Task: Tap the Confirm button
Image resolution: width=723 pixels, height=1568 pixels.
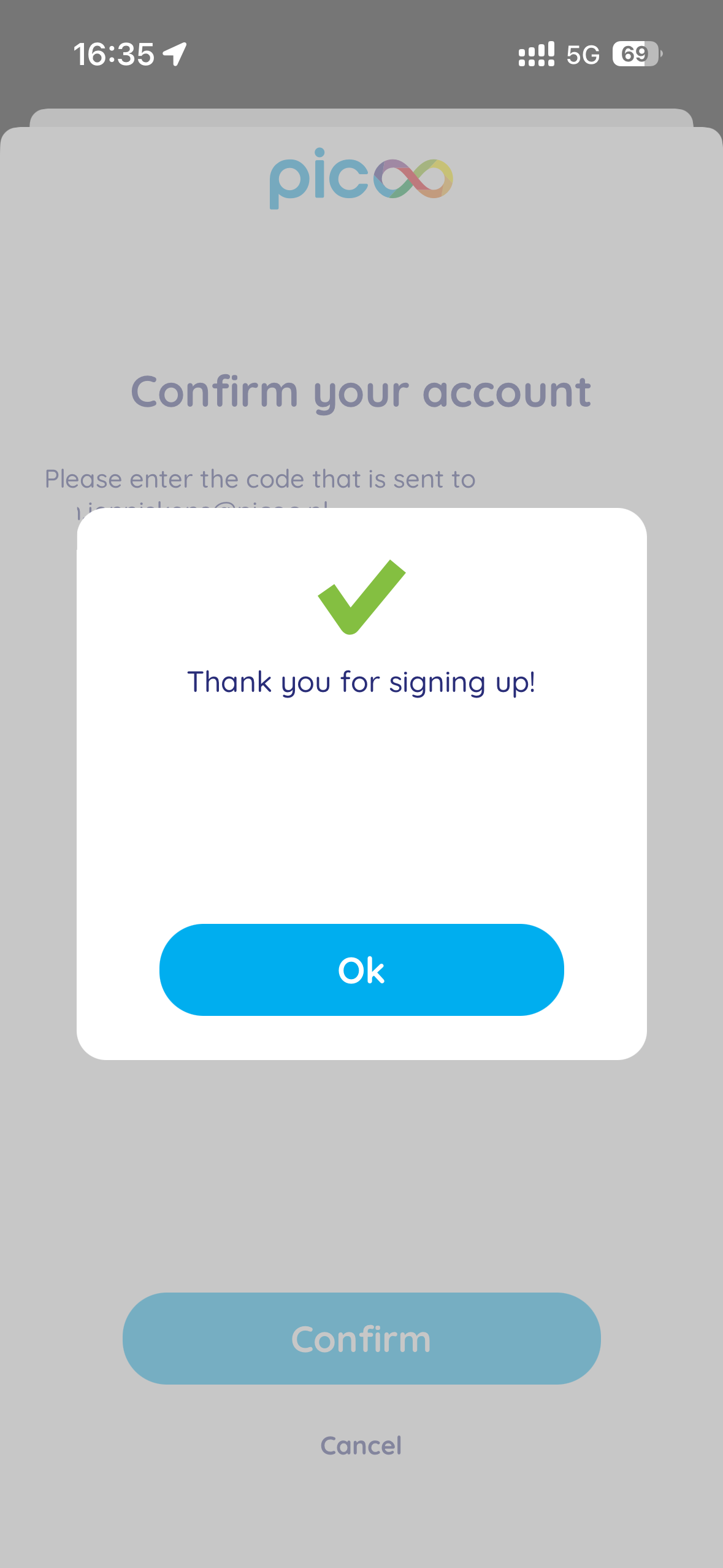Action: click(x=361, y=1338)
